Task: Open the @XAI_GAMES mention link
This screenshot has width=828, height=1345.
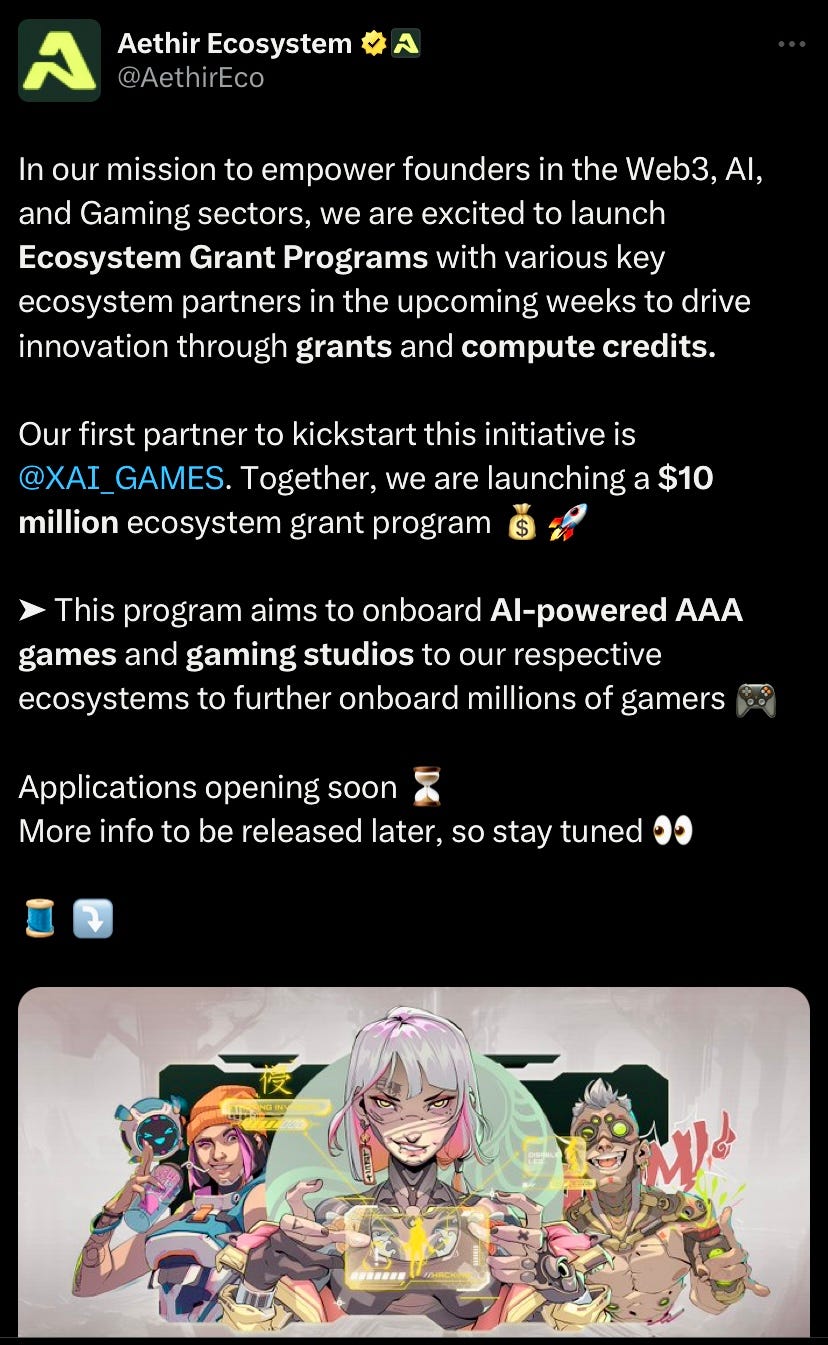Action: coord(121,478)
